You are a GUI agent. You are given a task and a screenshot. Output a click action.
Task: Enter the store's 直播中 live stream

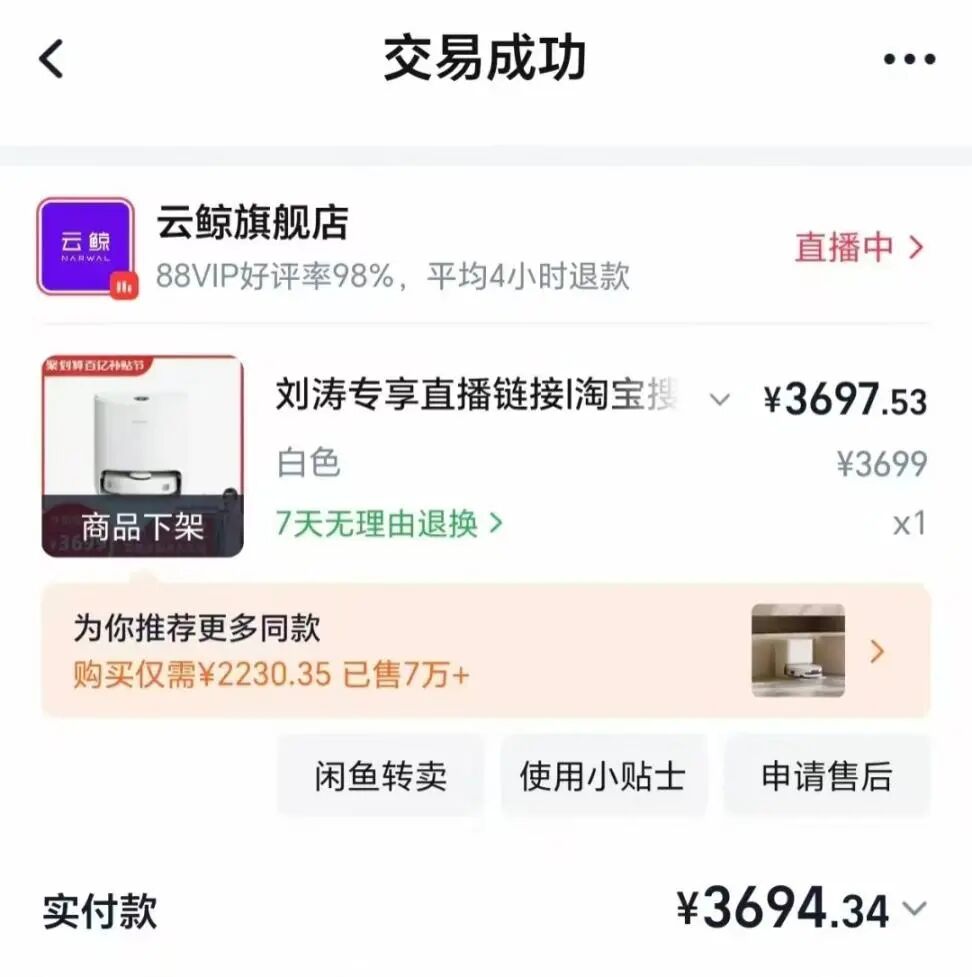[859, 247]
